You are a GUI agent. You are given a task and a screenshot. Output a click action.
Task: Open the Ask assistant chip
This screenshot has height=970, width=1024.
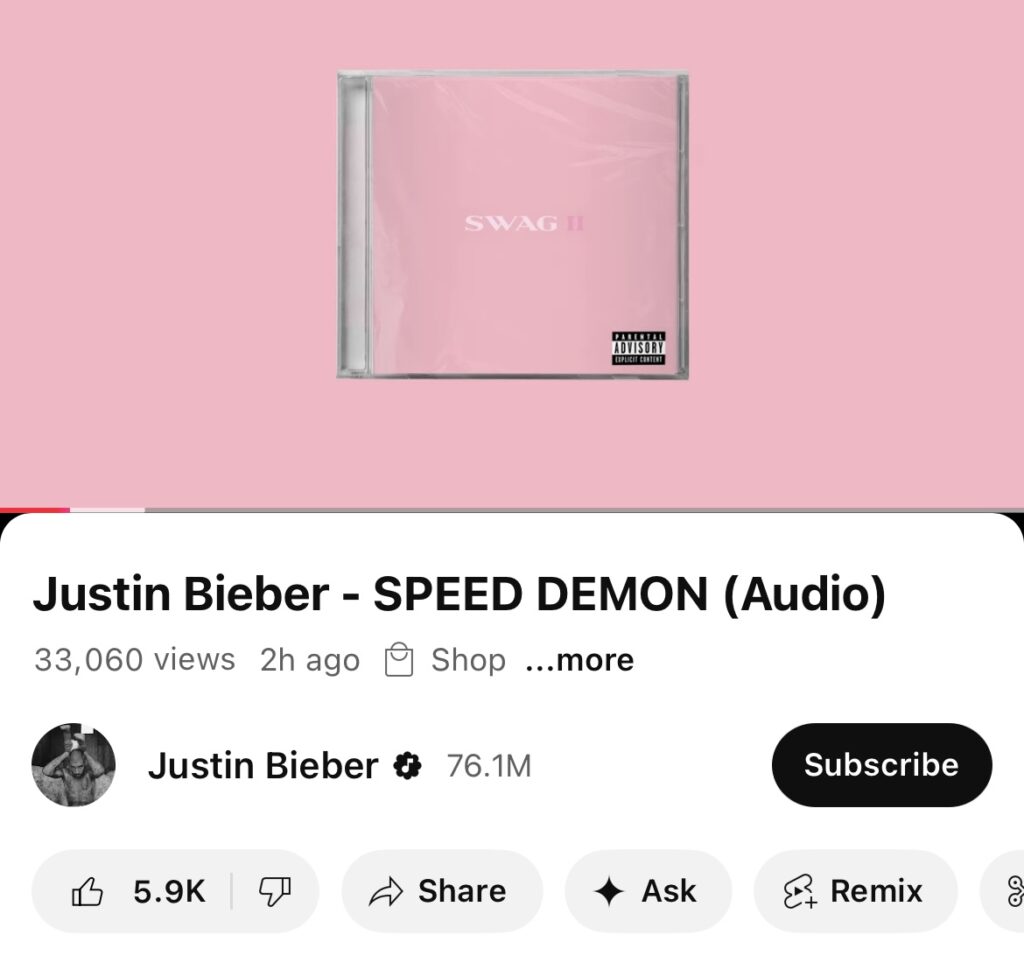647,891
